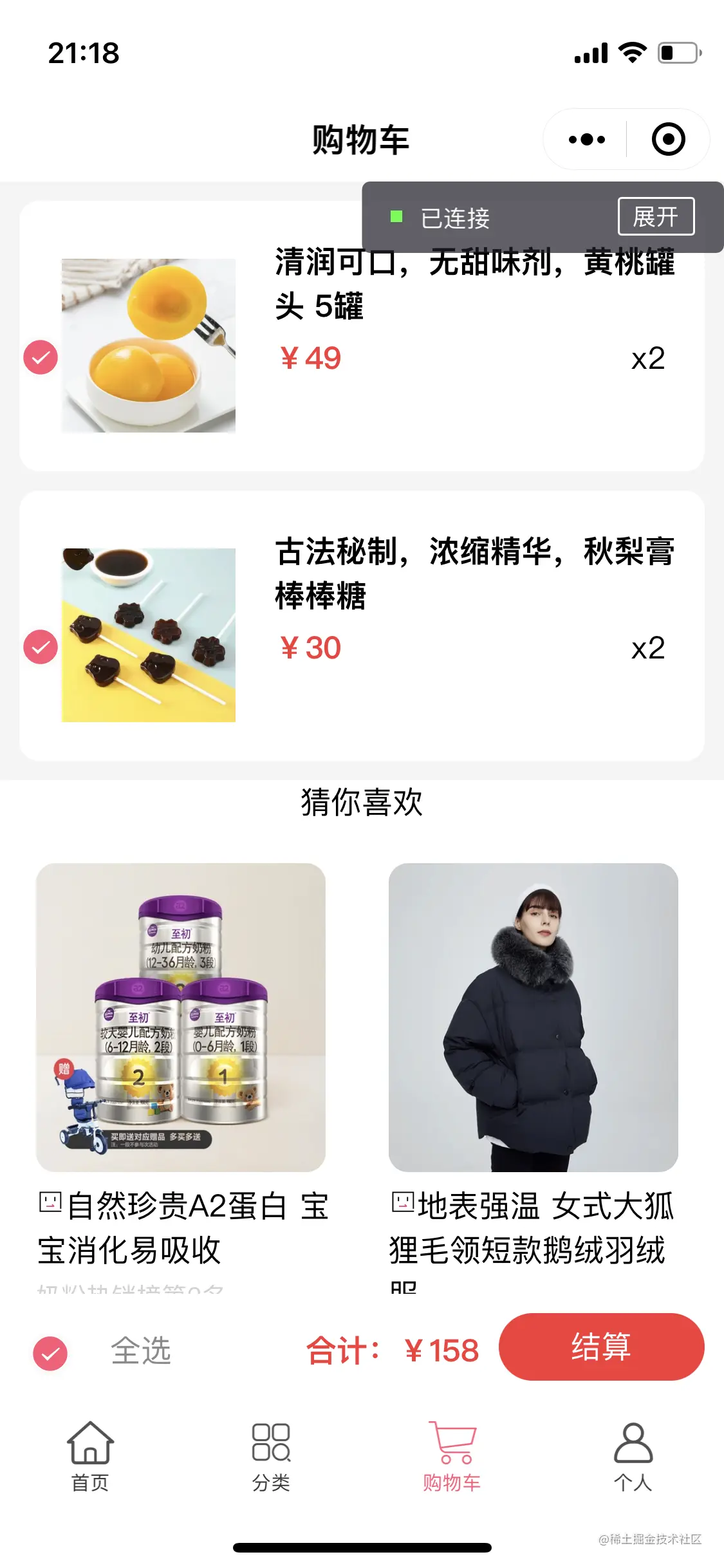
Task: Close the mini program via circle icon
Action: tap(668, 140)
